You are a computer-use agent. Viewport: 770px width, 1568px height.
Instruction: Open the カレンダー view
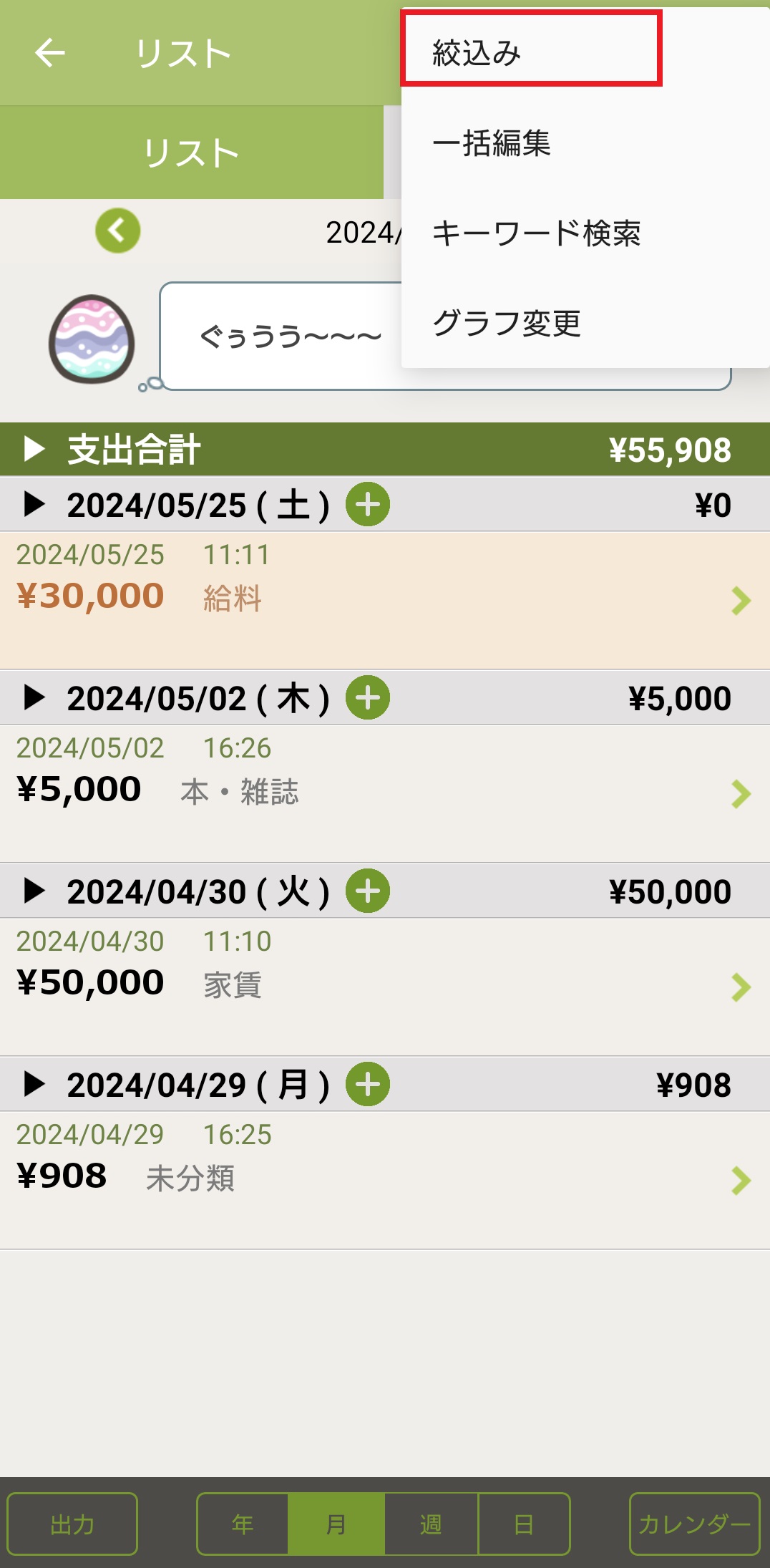pyautogui.click(x=694, y=1524)
